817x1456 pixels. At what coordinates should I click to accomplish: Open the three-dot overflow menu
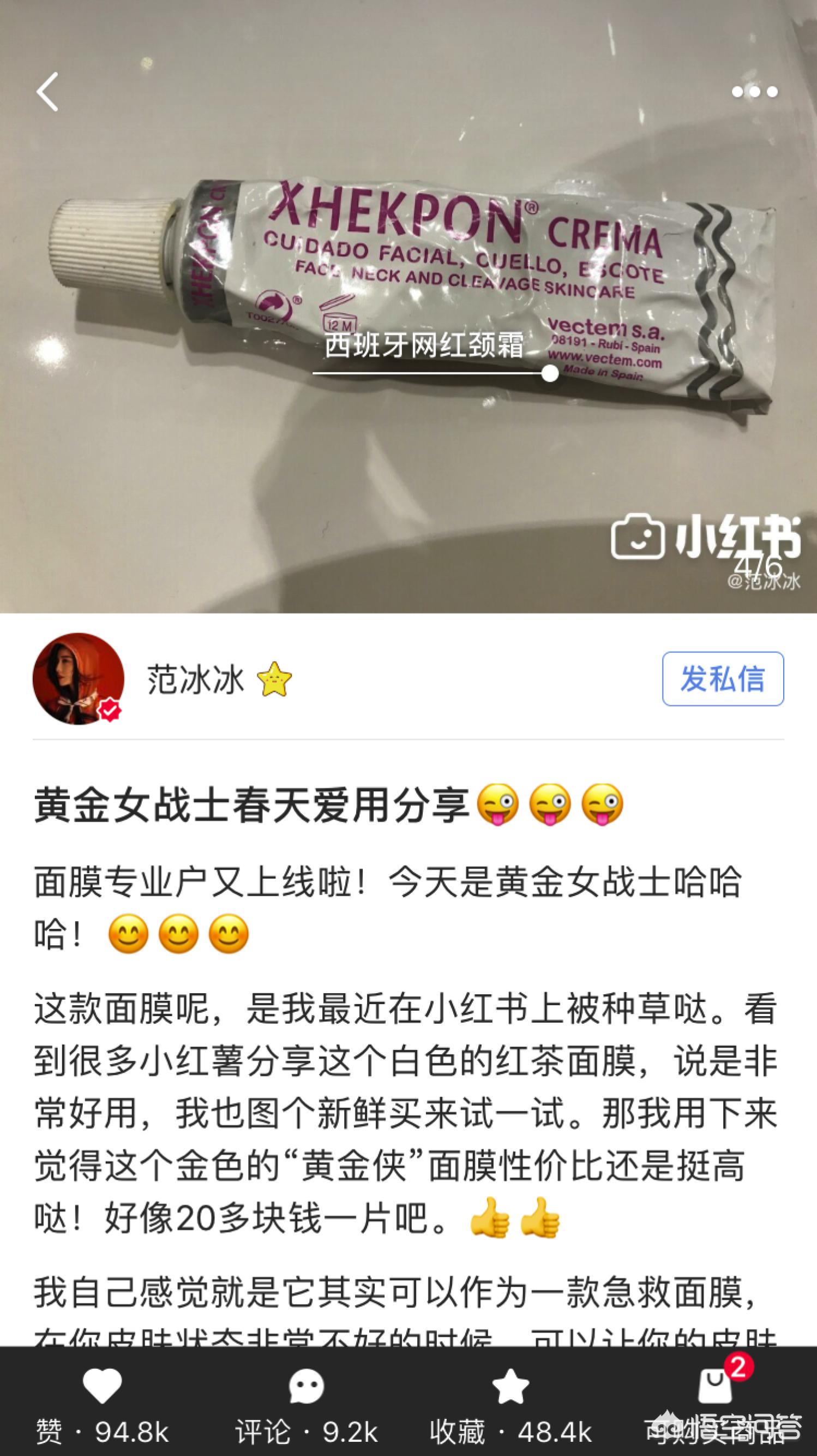coord(754,92)
